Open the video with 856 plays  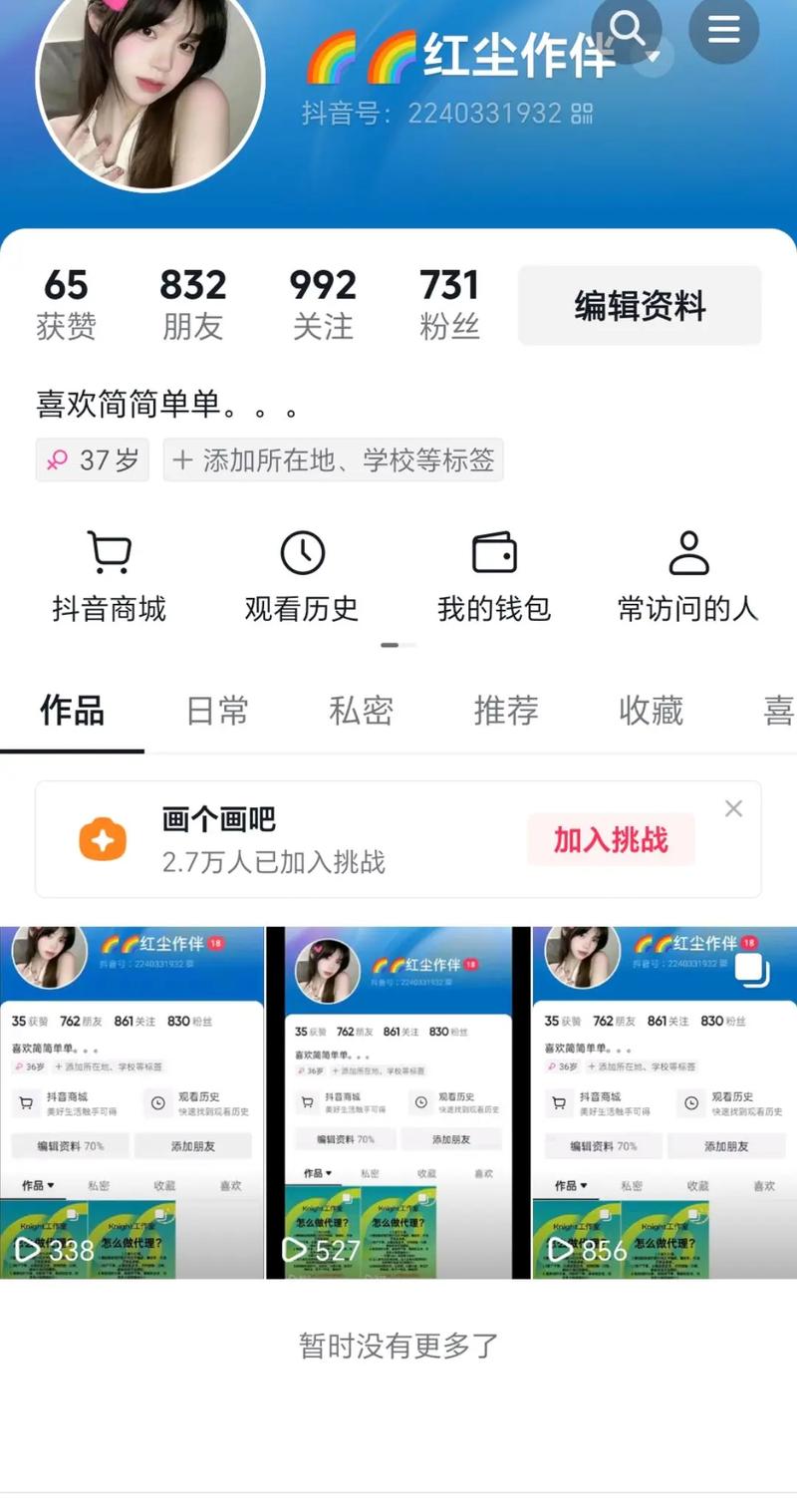(664, 1102)
